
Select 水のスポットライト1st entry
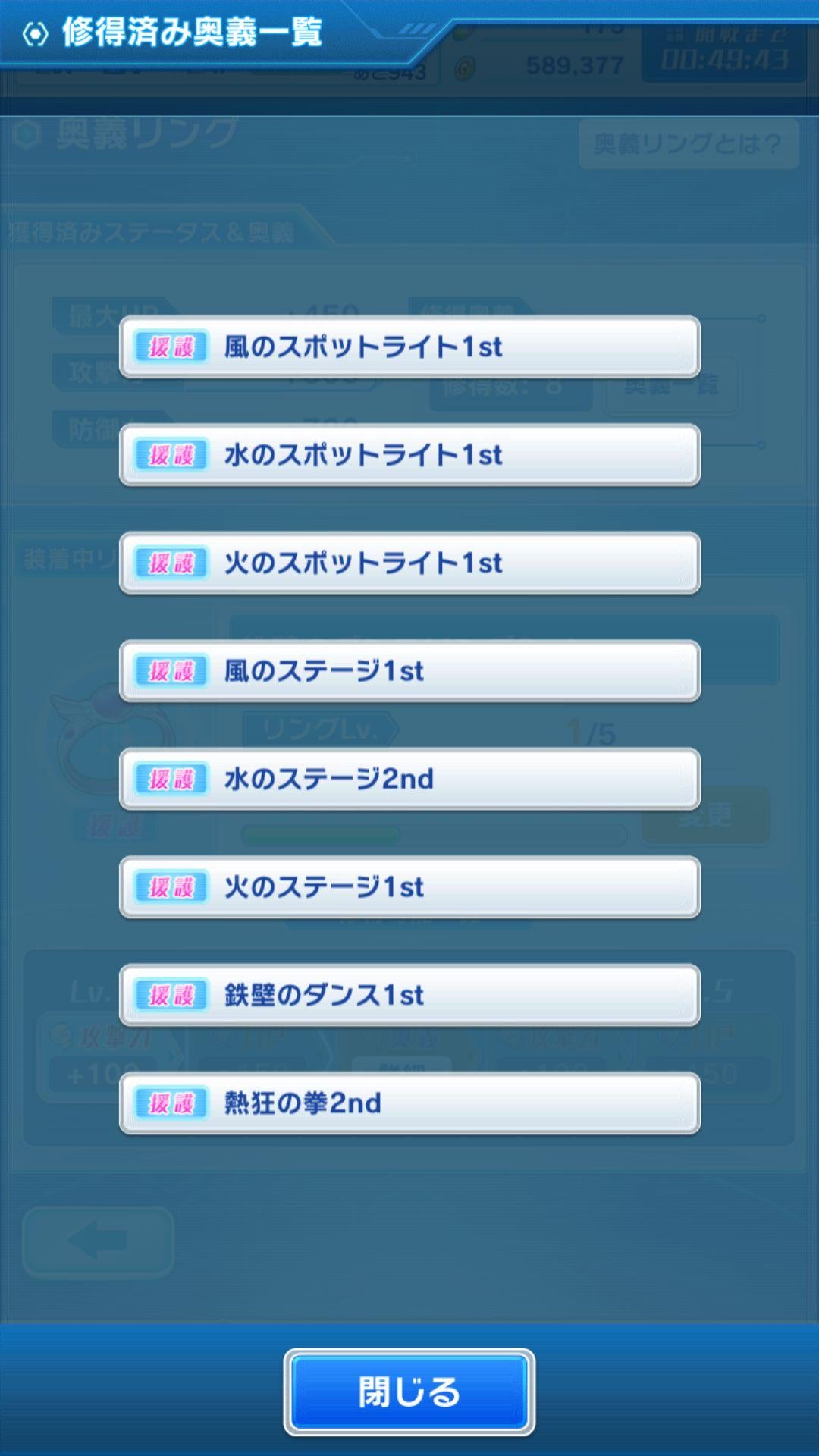click(x=409, y=455)
